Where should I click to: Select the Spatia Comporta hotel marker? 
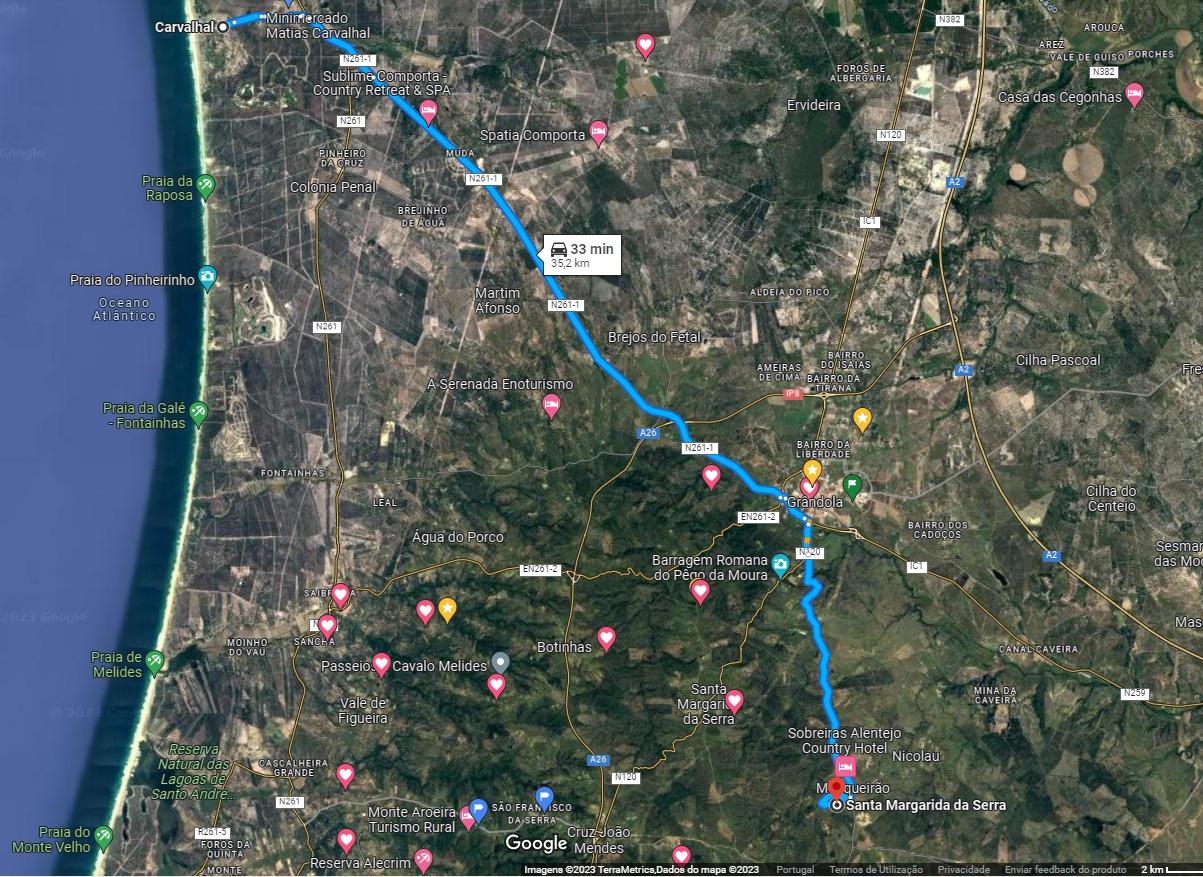coord(598,132)
